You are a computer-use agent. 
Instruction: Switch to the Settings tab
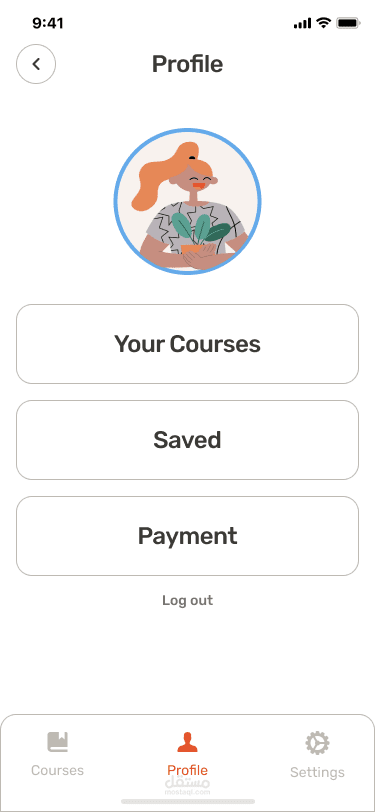pyautogui.click(x=317, y=755)
